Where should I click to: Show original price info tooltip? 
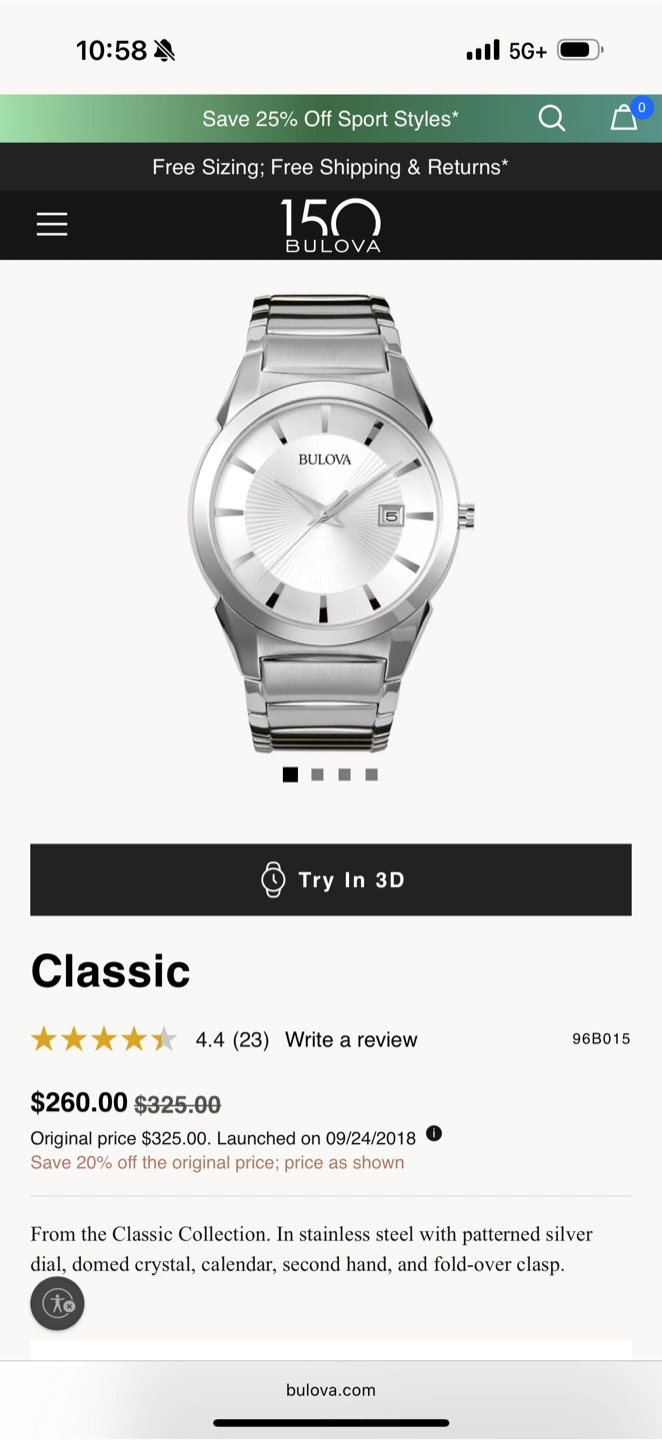tap(434, 1134)
